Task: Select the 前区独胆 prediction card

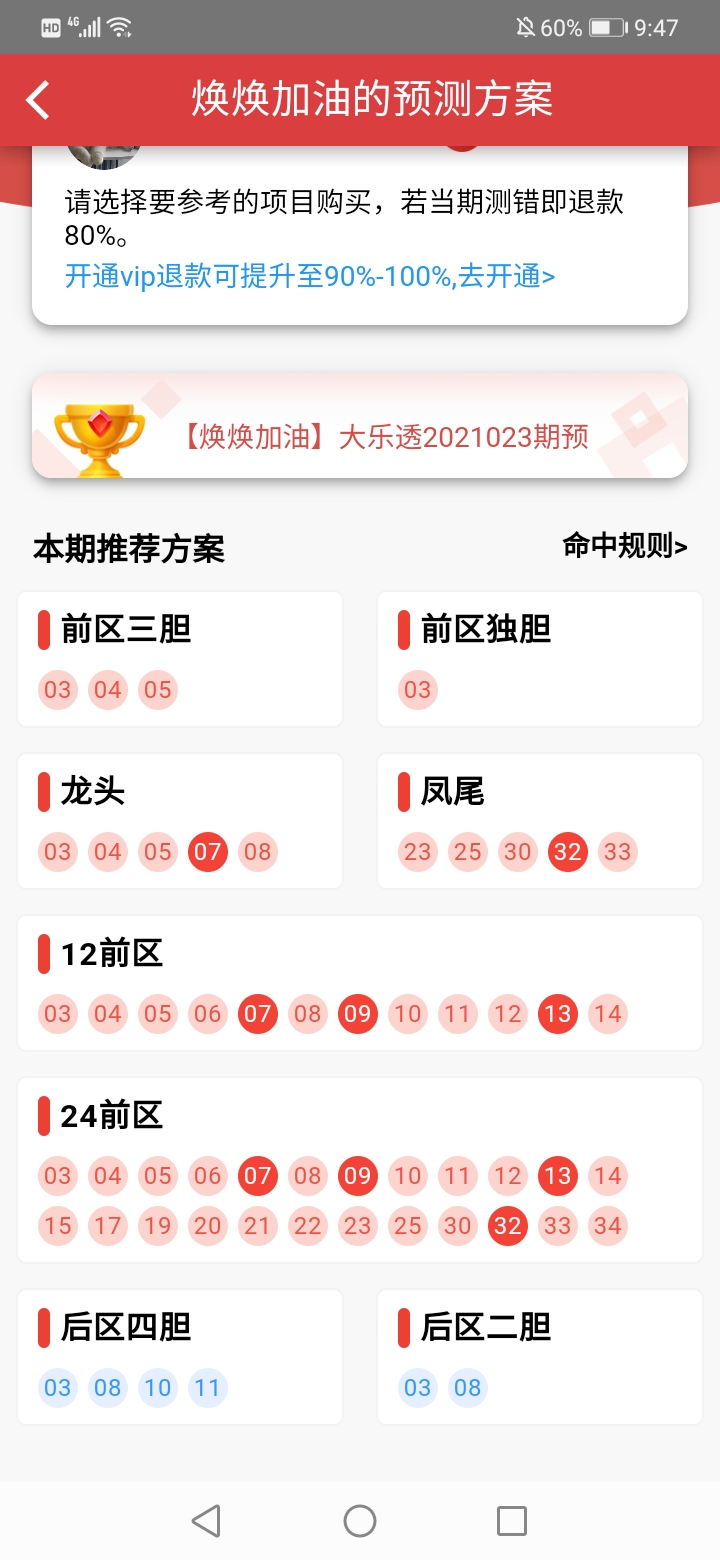Action: click(540, 658)
